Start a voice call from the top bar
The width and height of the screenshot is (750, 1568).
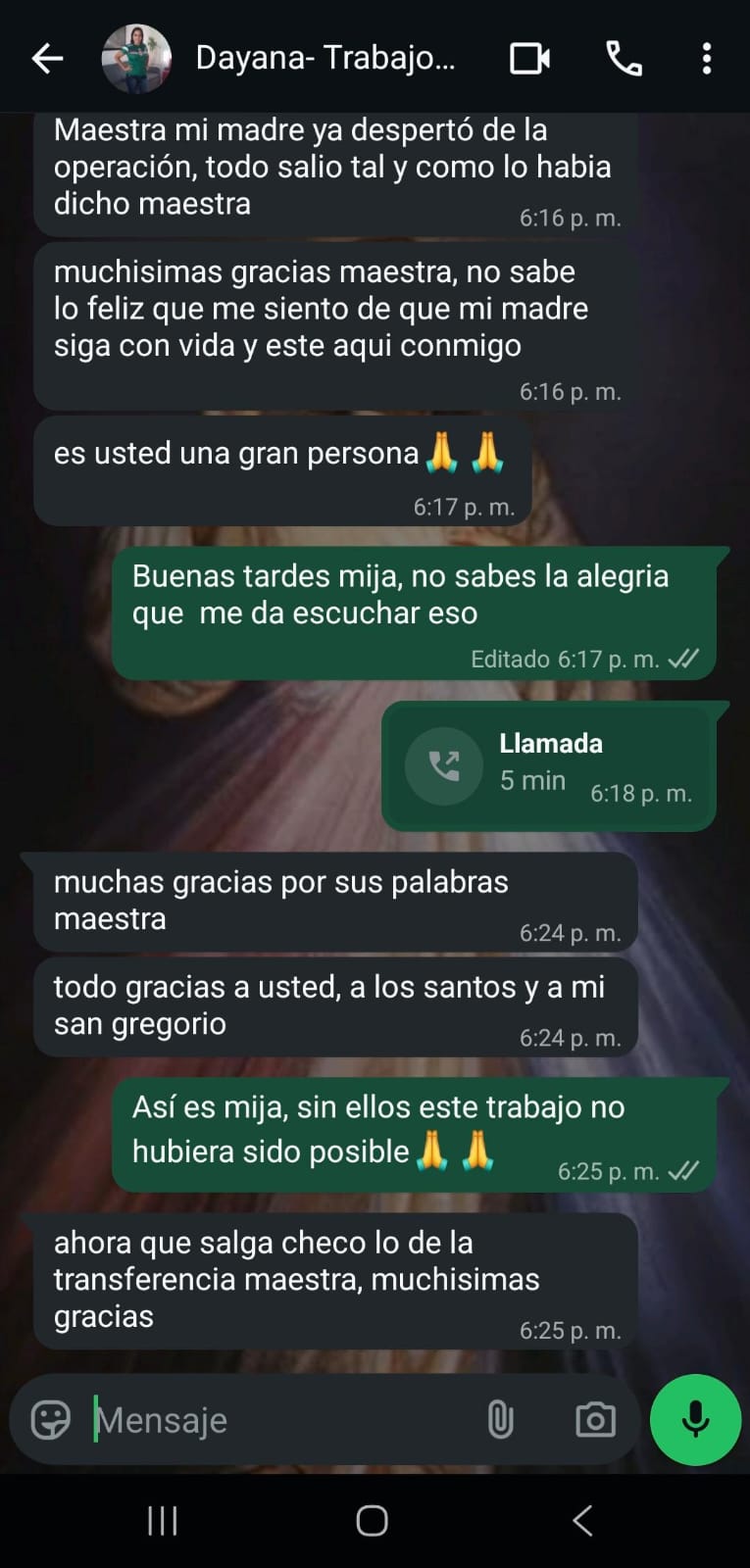pos(625,59)
